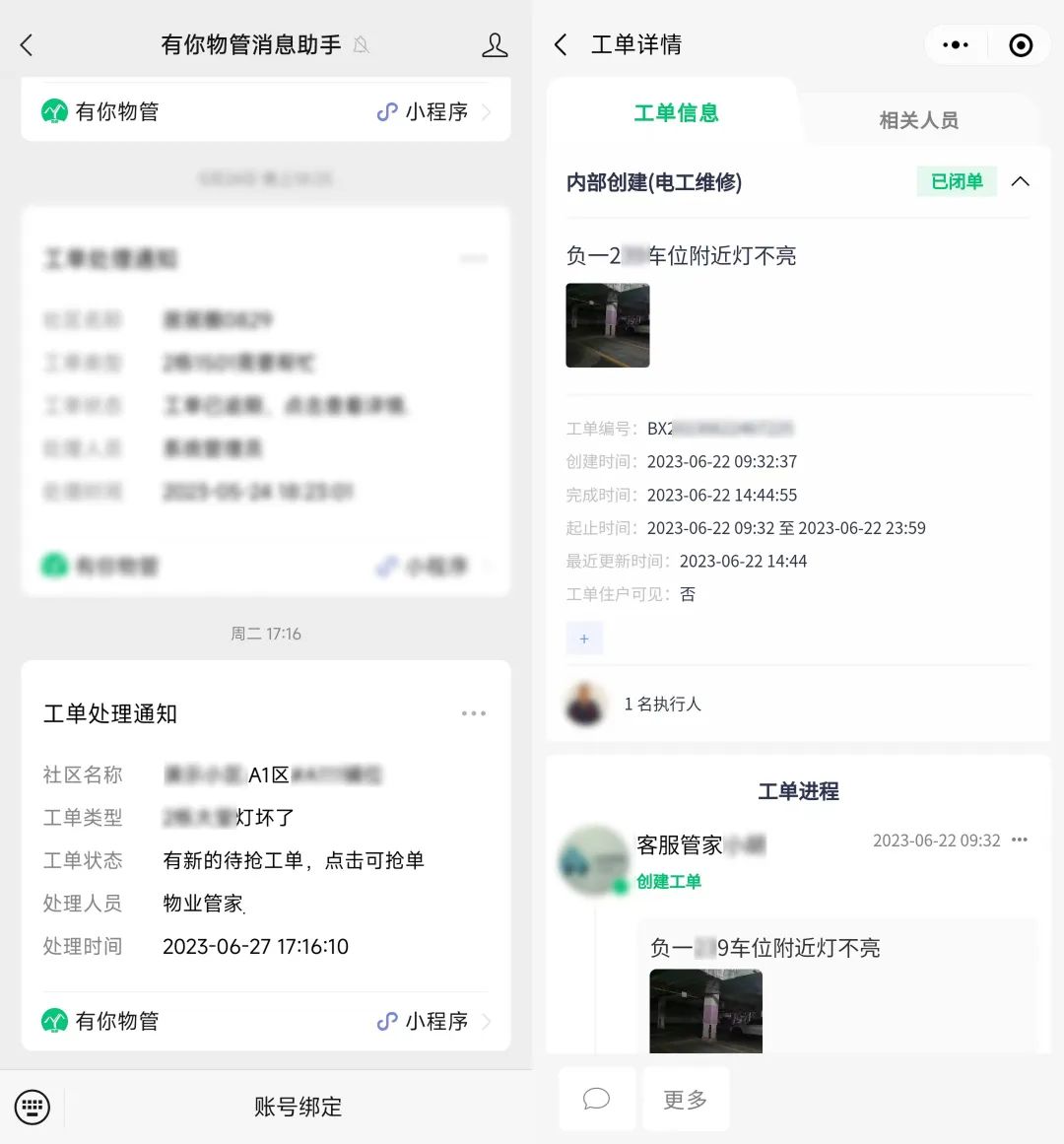Open more options on the 客服管家 progress entry

coord(1020,841)
